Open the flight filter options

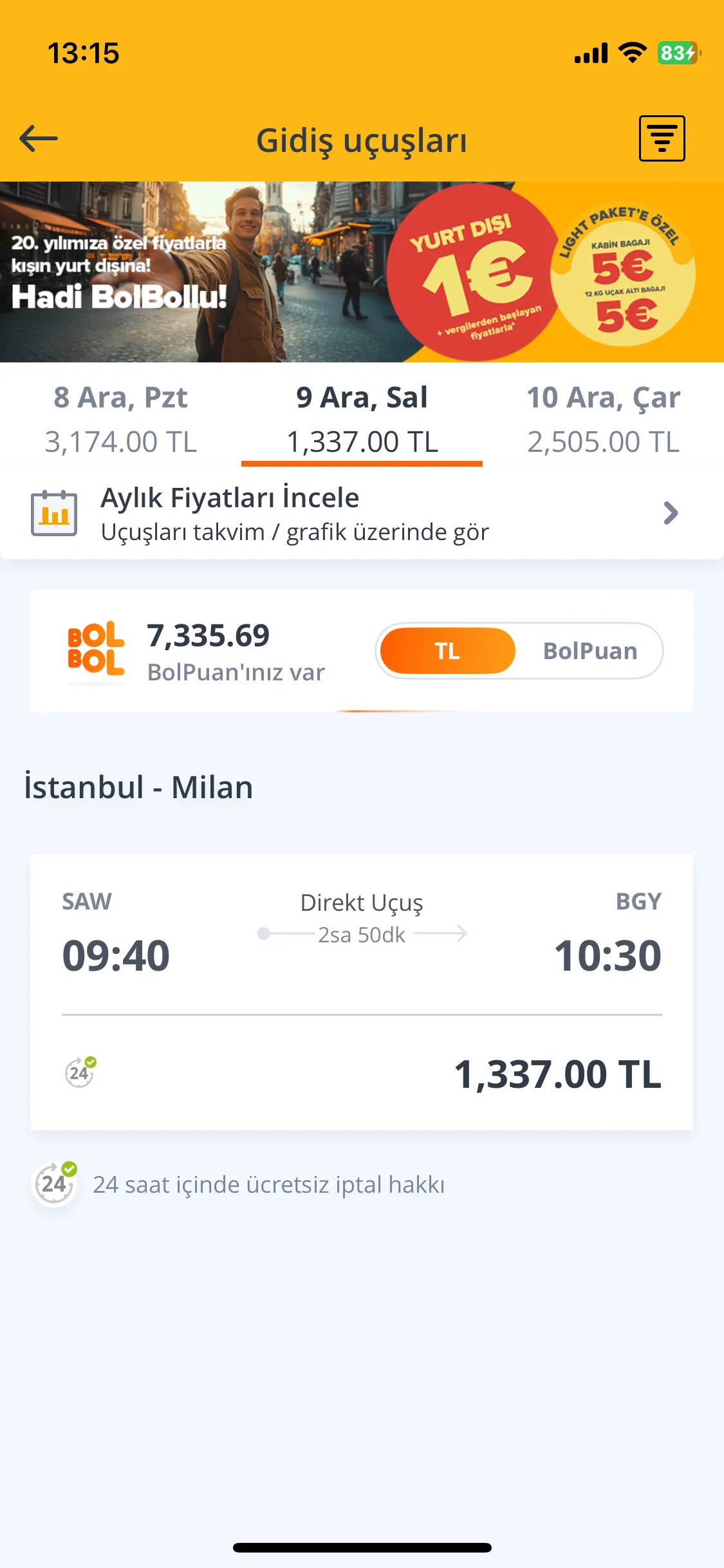coord(662,138)
